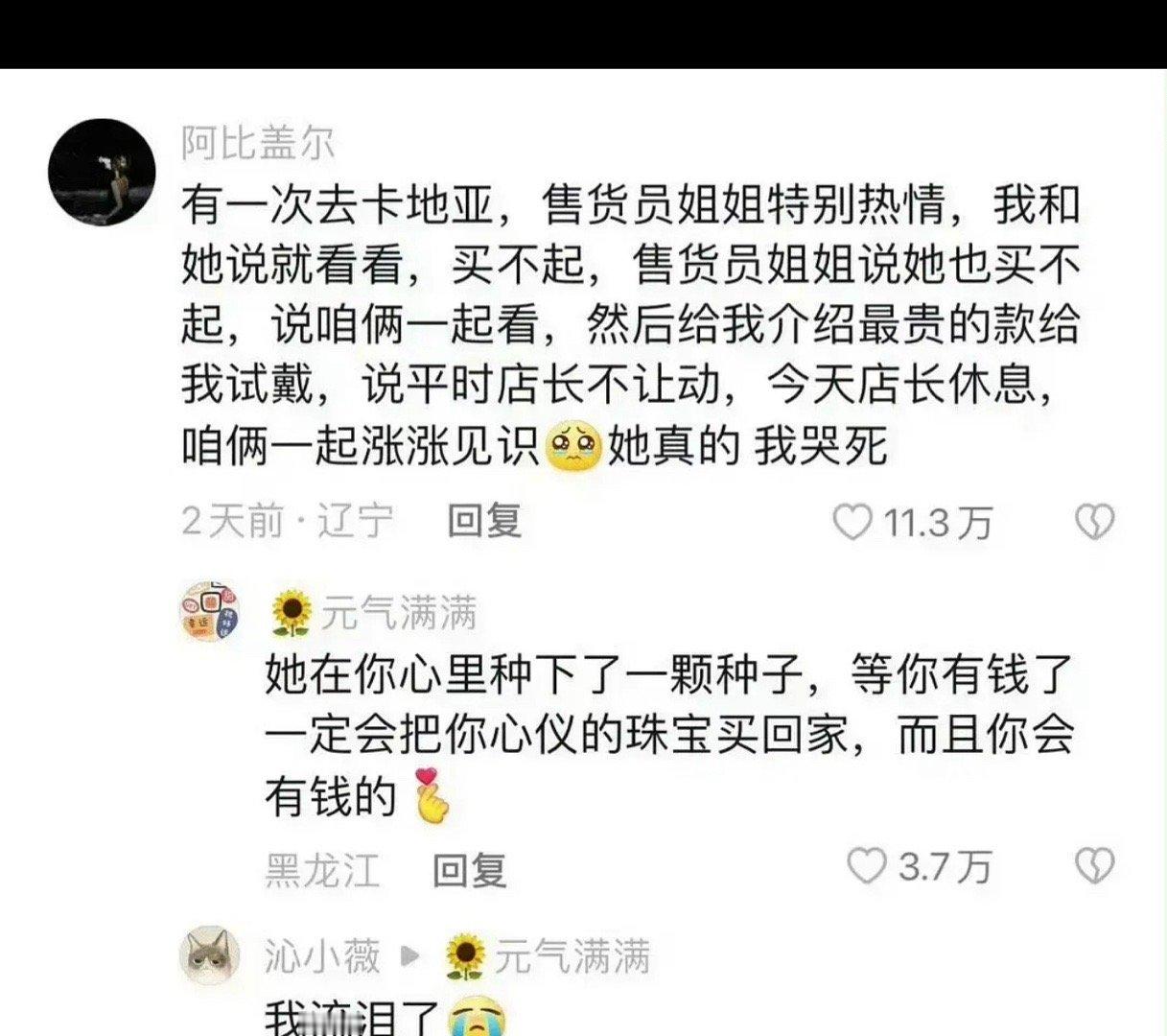Viewport: 1167px width, 1036px height.
Task: Dislike 元气满满's comment
Action: click(1094, 866)
